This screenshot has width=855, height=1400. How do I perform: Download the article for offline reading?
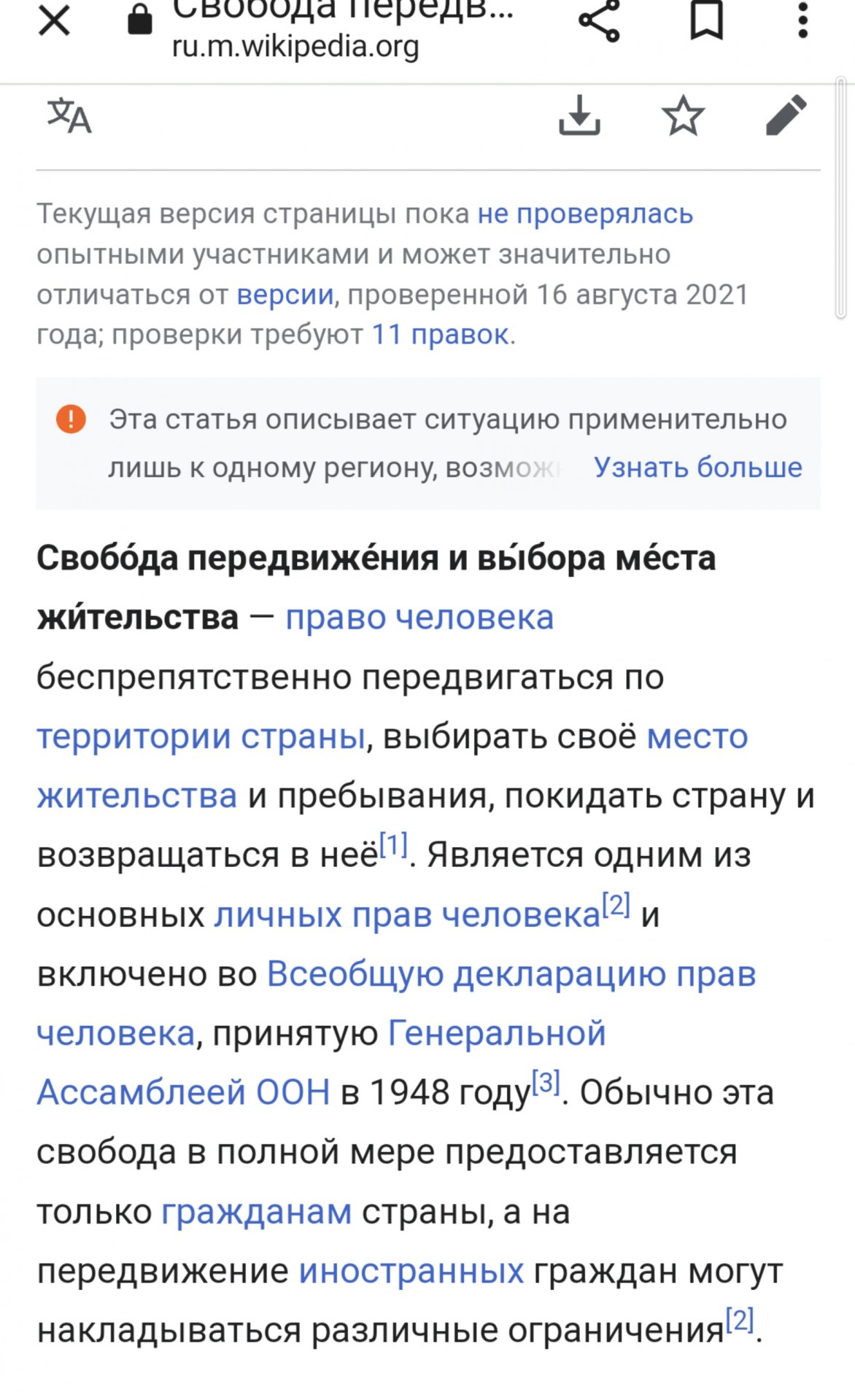pyautogui.click(x=579, y=115)
